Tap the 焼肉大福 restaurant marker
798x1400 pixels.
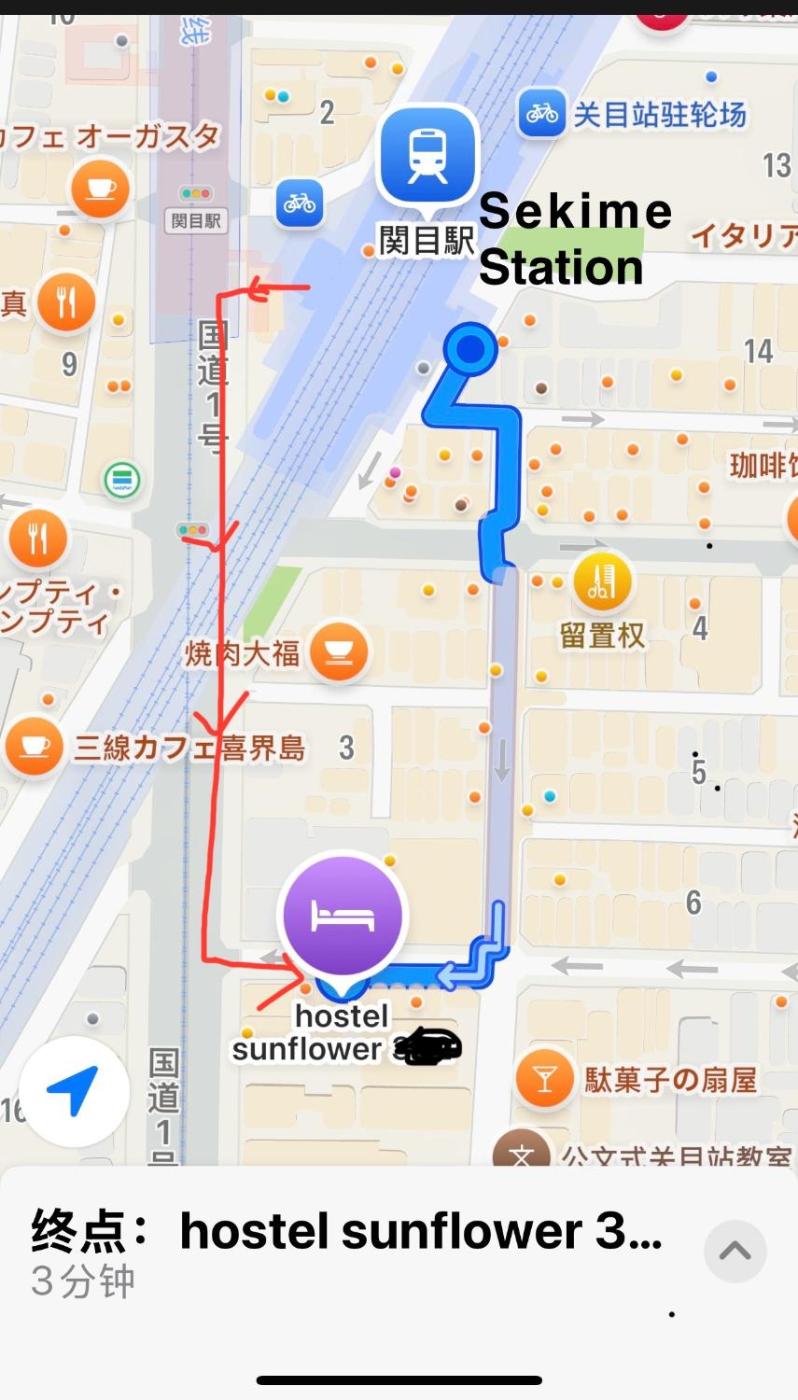pyautogui.click(x=338, y=653)
